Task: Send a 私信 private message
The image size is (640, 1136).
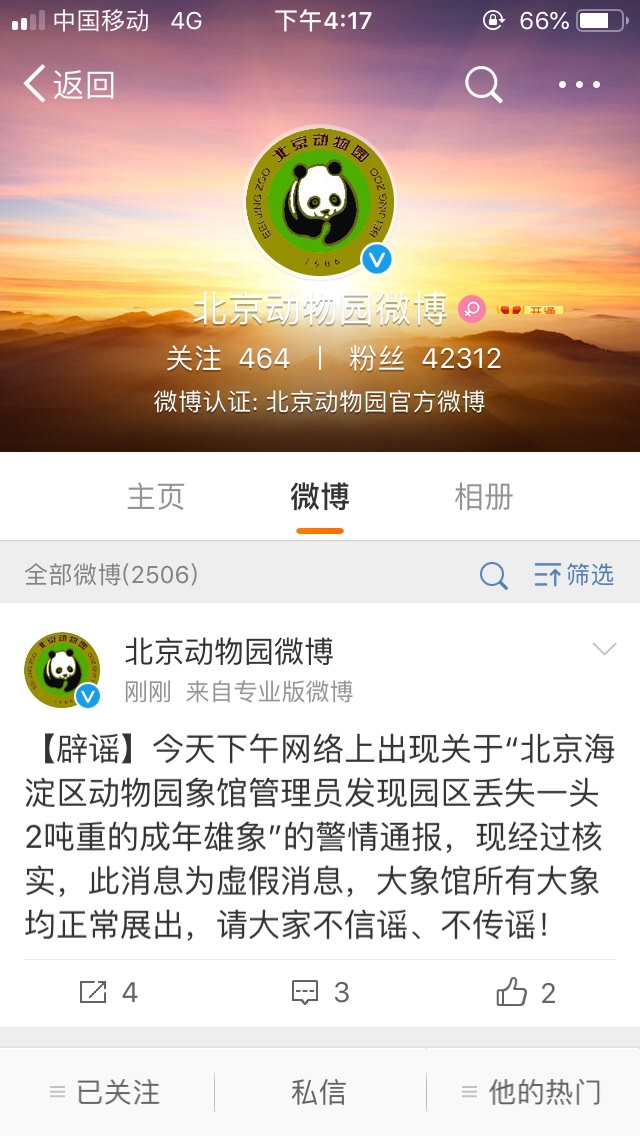Action: click(x=319, y=1092)
